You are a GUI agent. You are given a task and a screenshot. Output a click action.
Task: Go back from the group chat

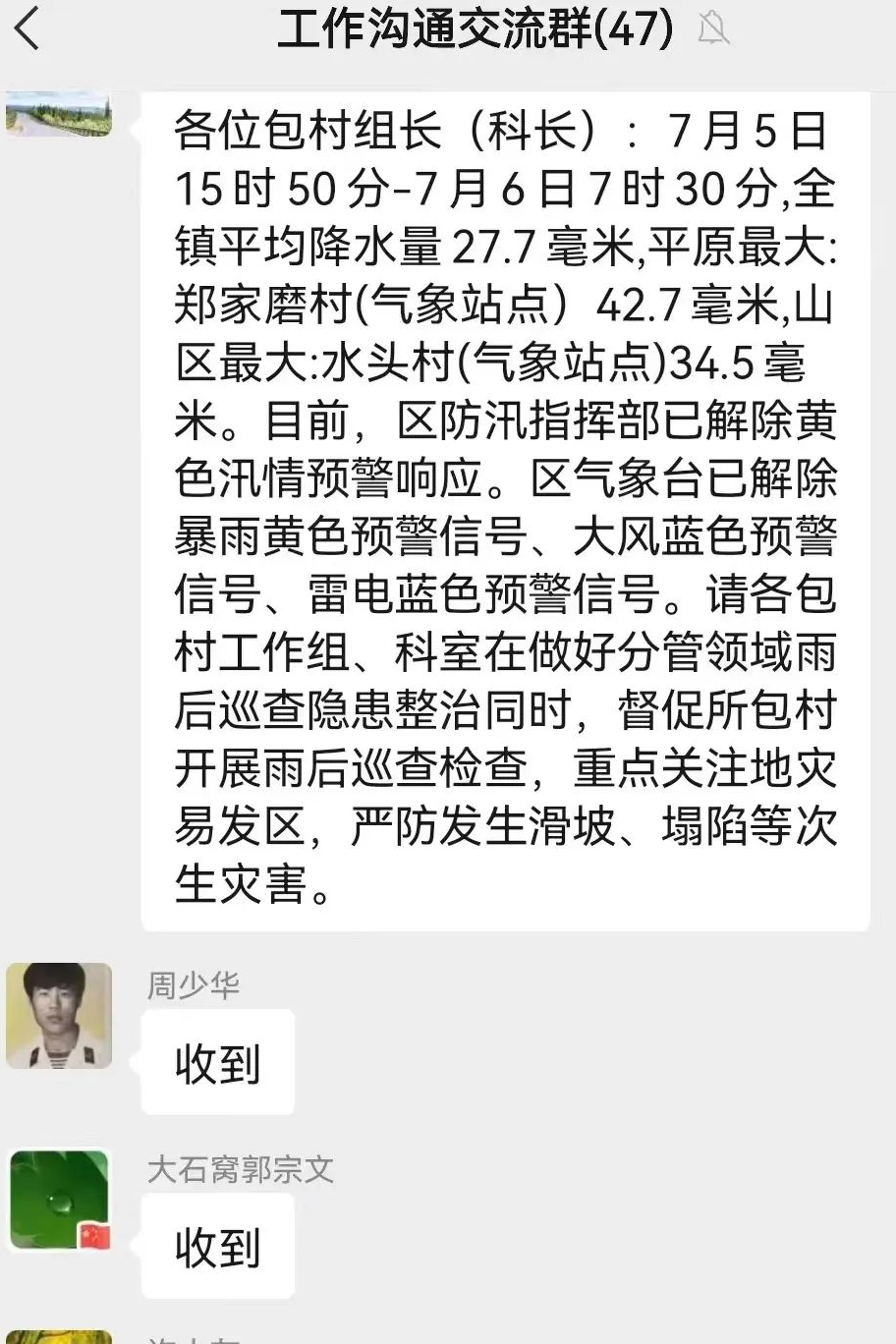[x=28, y=28]
